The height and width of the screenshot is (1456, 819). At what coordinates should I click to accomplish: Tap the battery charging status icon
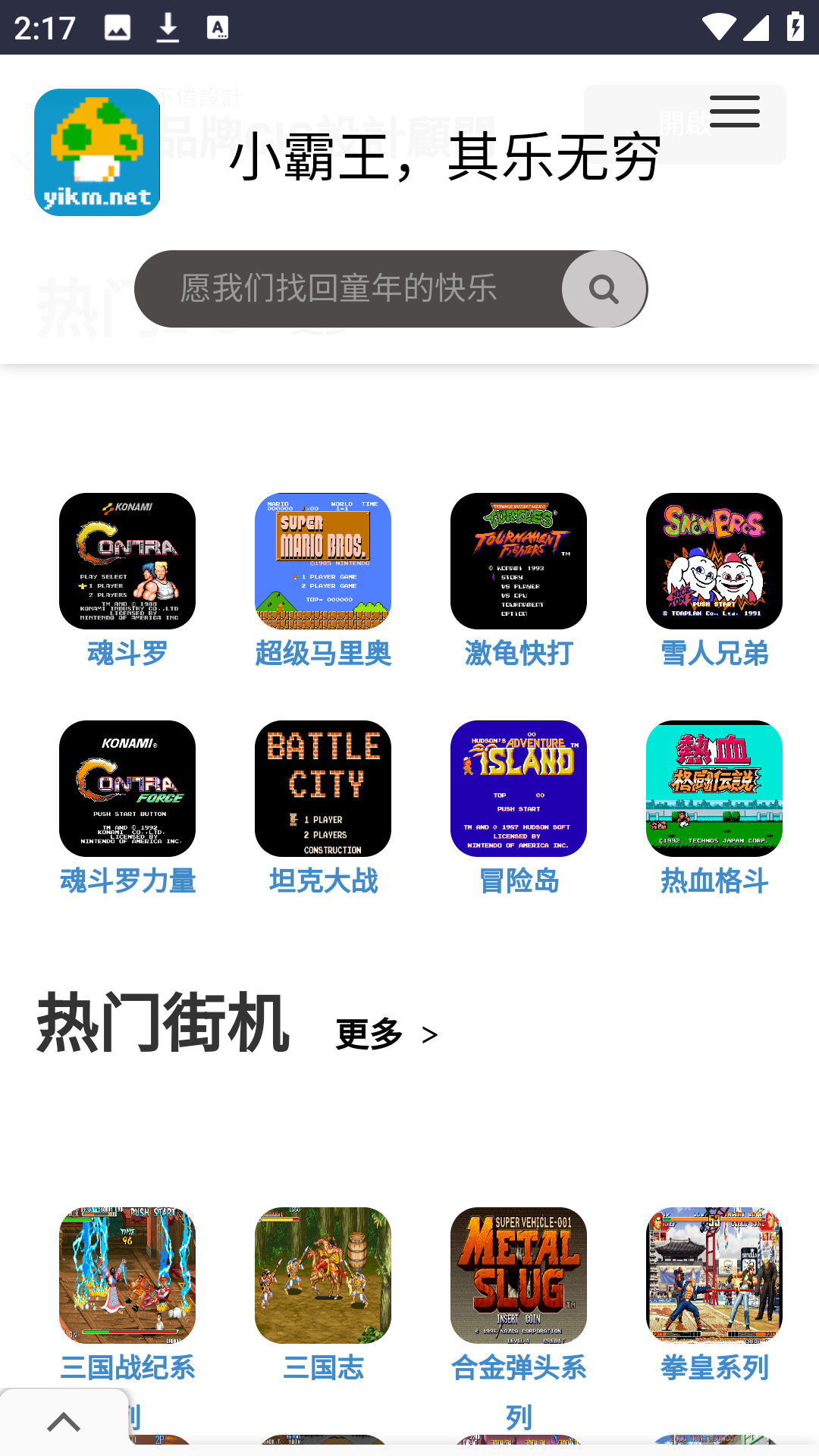click(795, 25)
